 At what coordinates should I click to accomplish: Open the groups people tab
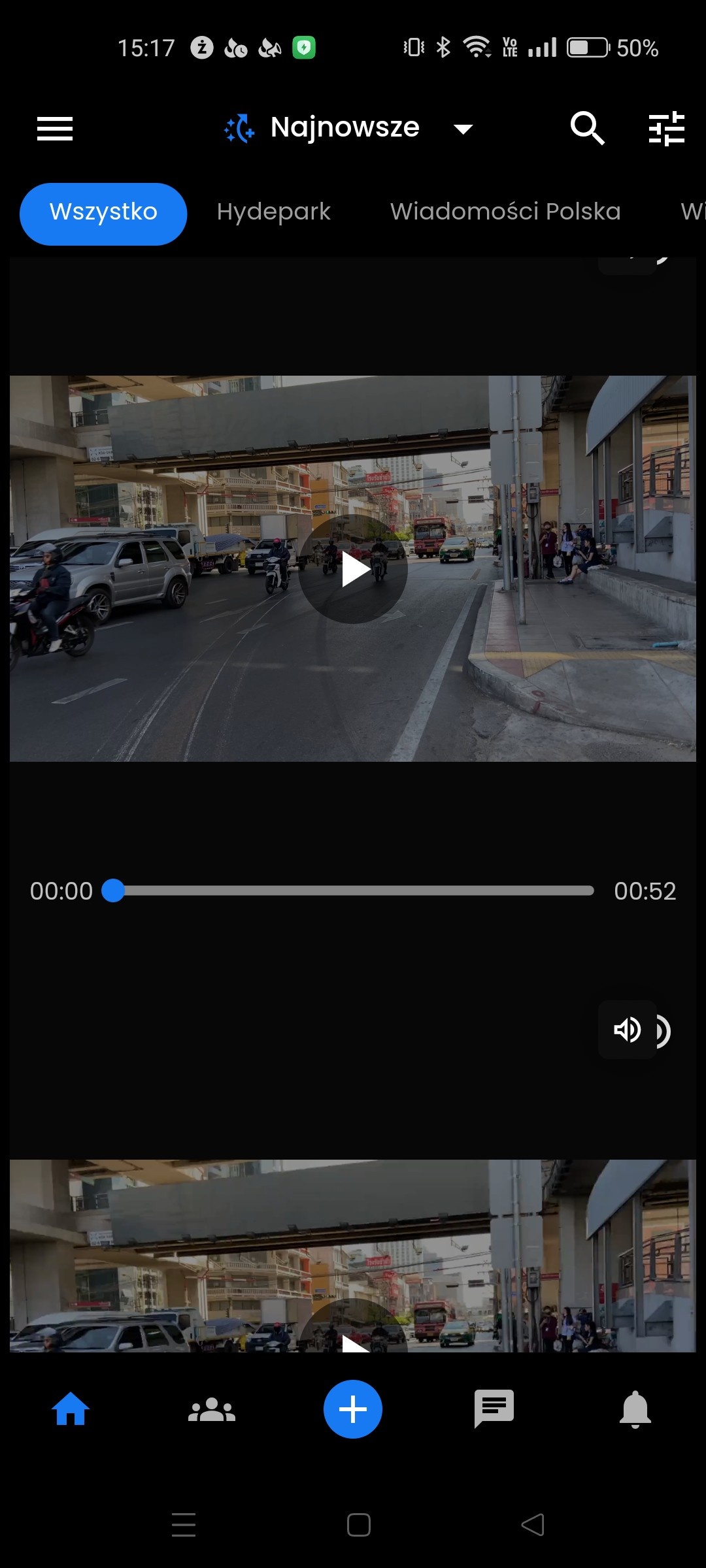pyautogui.click(x=212, y=1409)
